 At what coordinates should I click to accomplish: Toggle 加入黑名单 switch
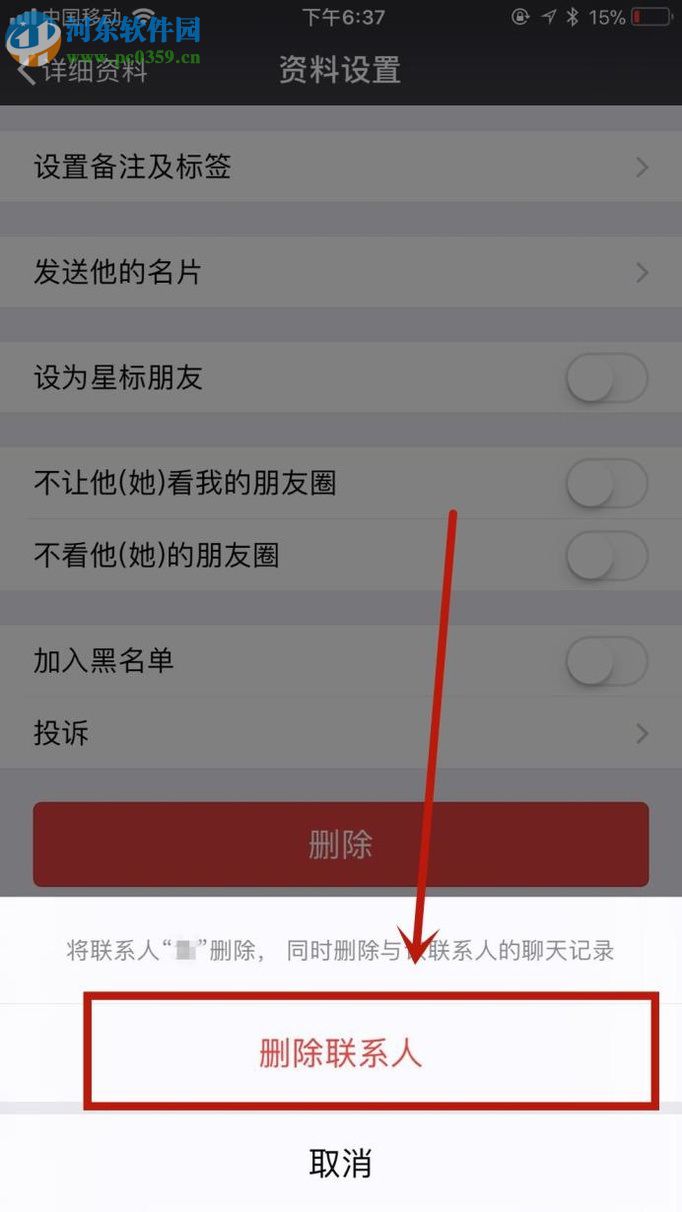click(606, 661)
